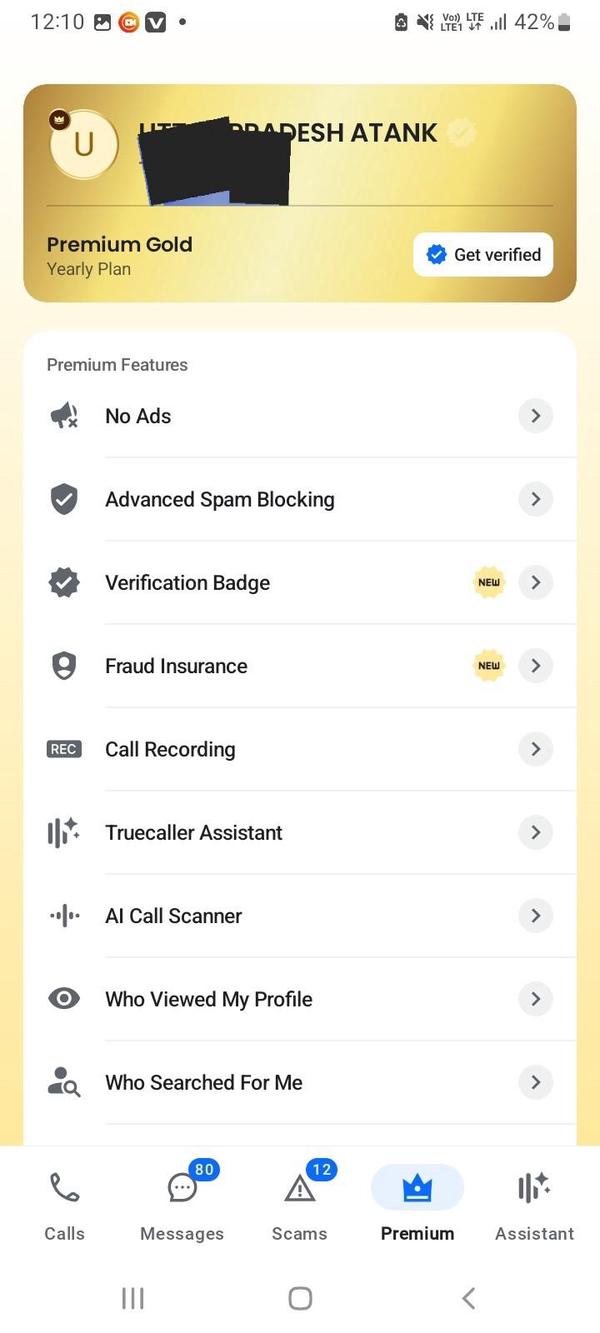The width and height of the screenshot is (600, 1333).
Task: Go to the system home screen
Action: (x=300, y=1298)
